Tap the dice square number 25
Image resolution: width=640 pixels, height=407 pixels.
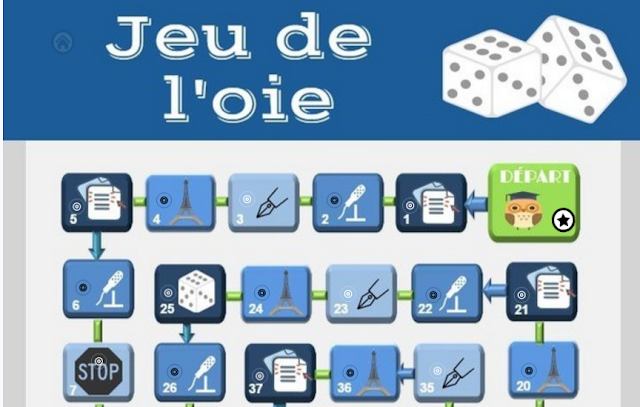(x=190, y=292)
